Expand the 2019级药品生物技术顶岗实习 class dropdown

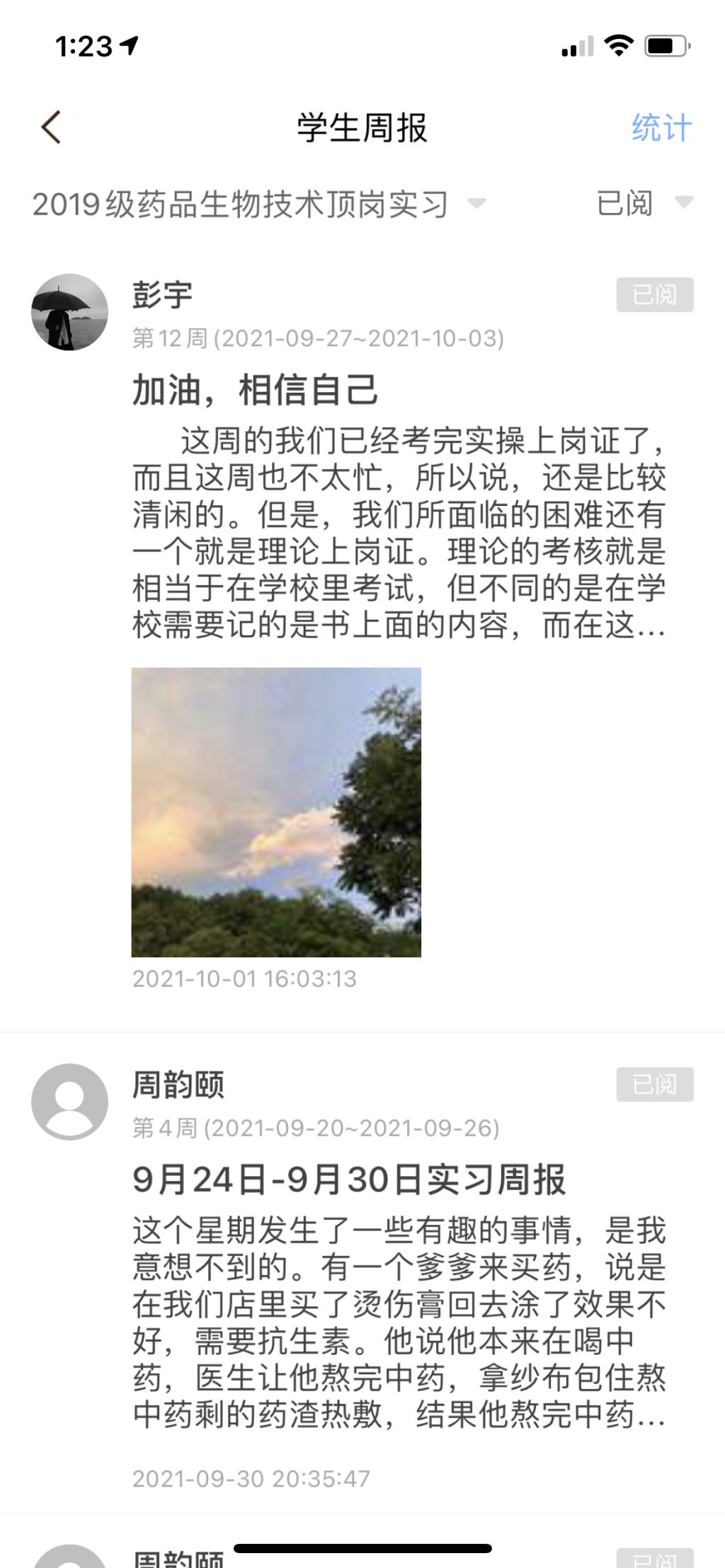[x=258, y=204]
